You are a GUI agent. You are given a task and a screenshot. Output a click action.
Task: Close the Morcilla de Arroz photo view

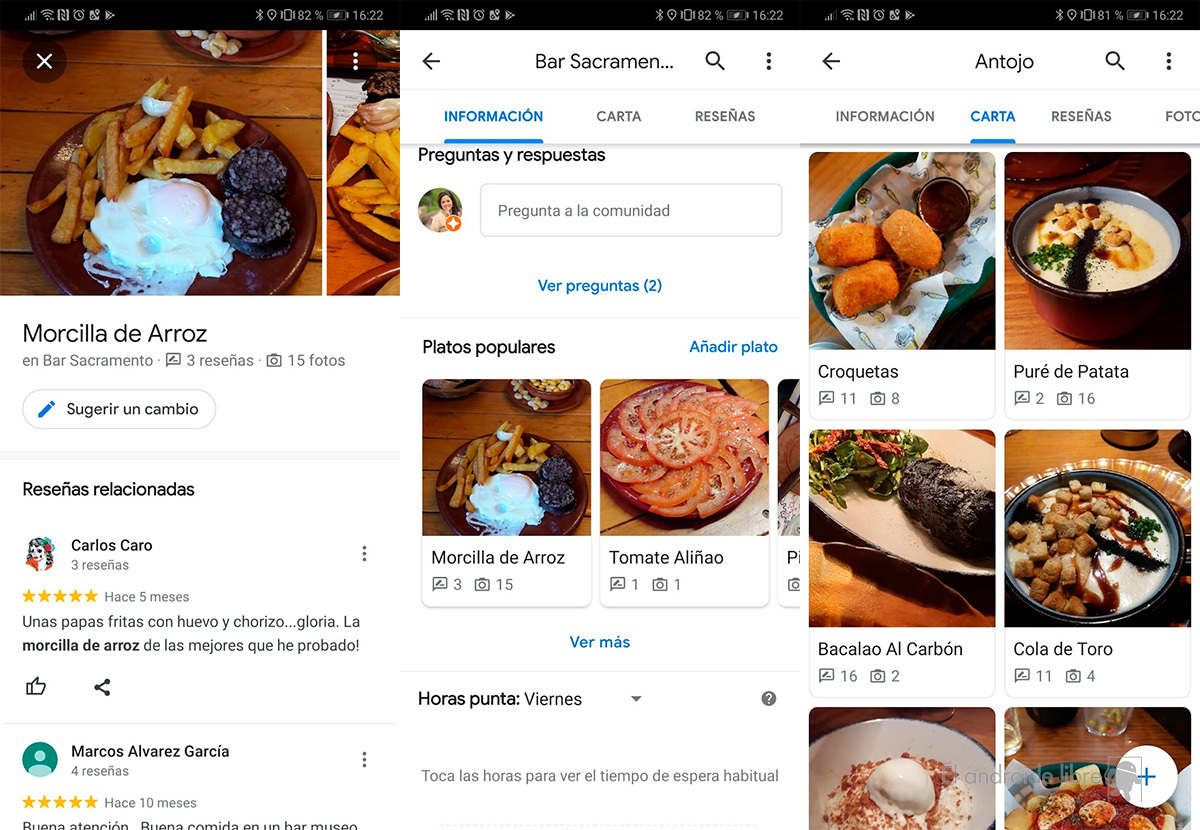[x=44, y=61]
